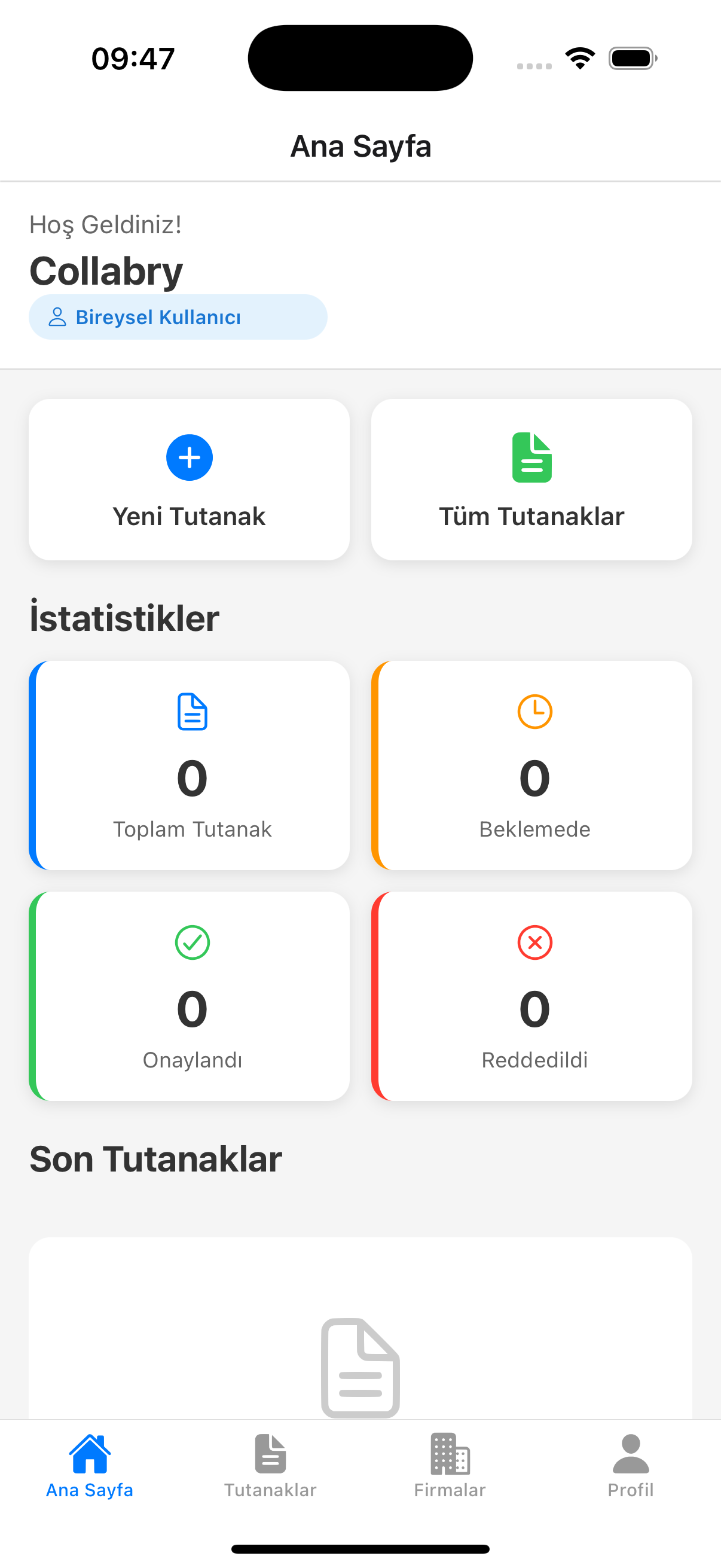Screen dimensions: 721x1568
Task: Tap the gray empty-state document icon under Son Tutanaklar
Action: [x=360, y=1367]
